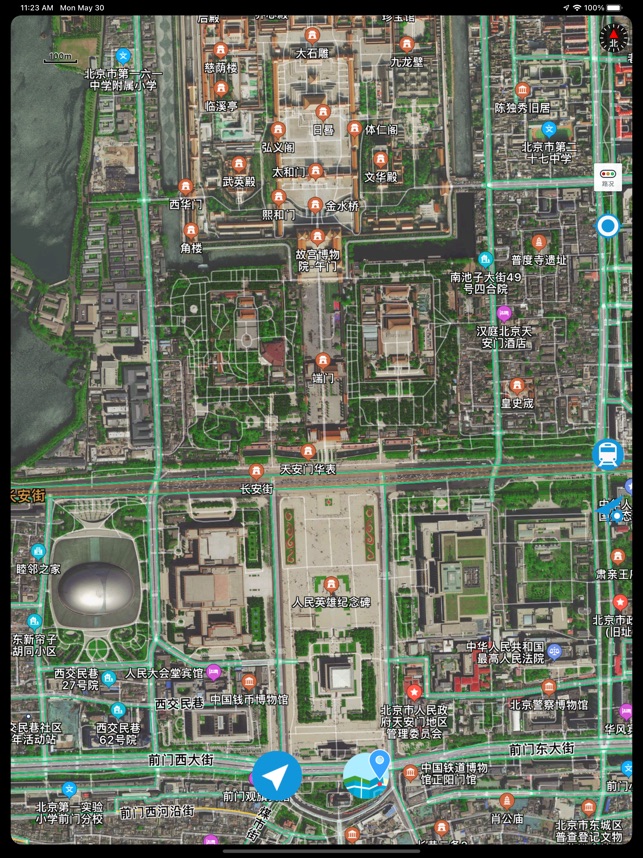Image resolution: width=643 pixels, height=858 pixels.
Task: Open the 中国铁道博物馆 marker
Action: pyautogui.click(x=410, y=773)
